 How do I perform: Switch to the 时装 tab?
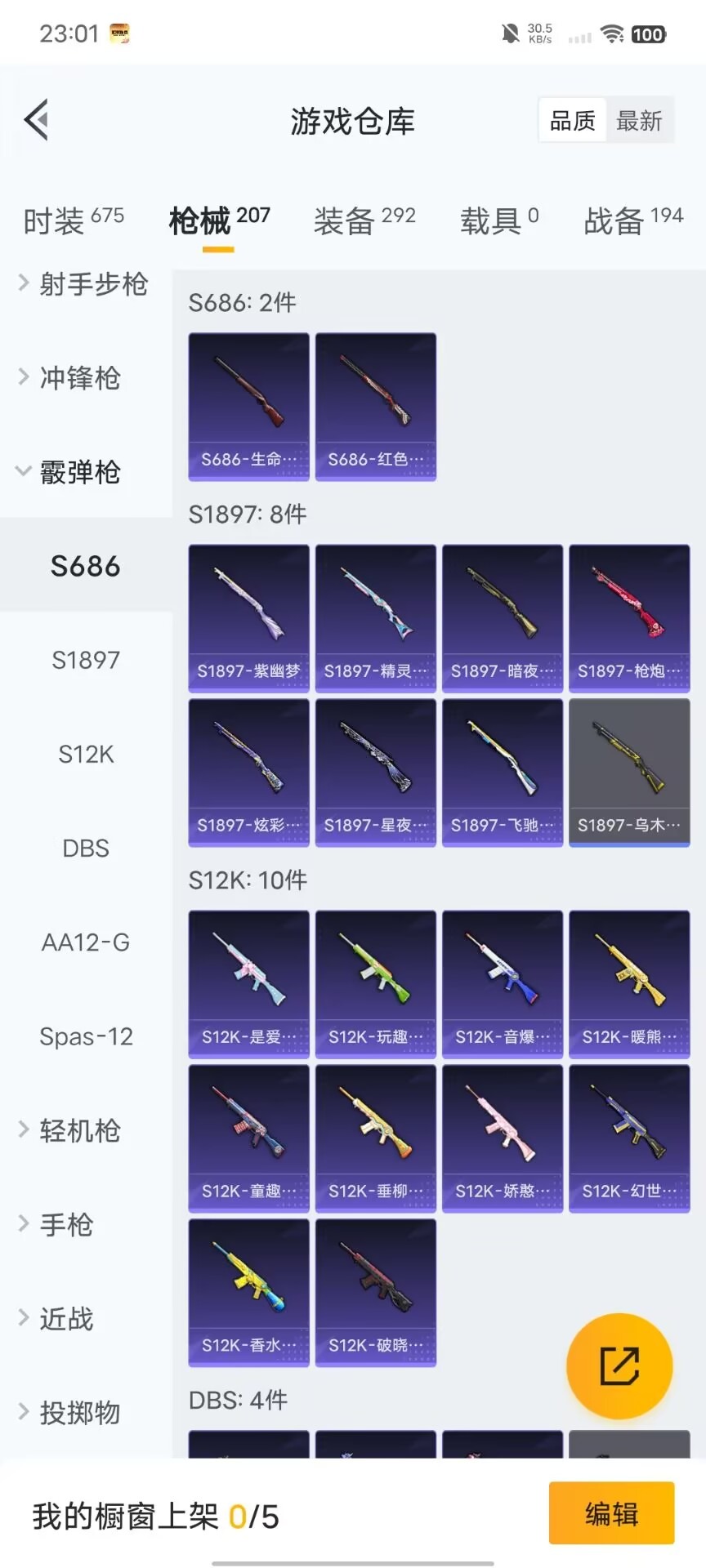click(73, 220)
